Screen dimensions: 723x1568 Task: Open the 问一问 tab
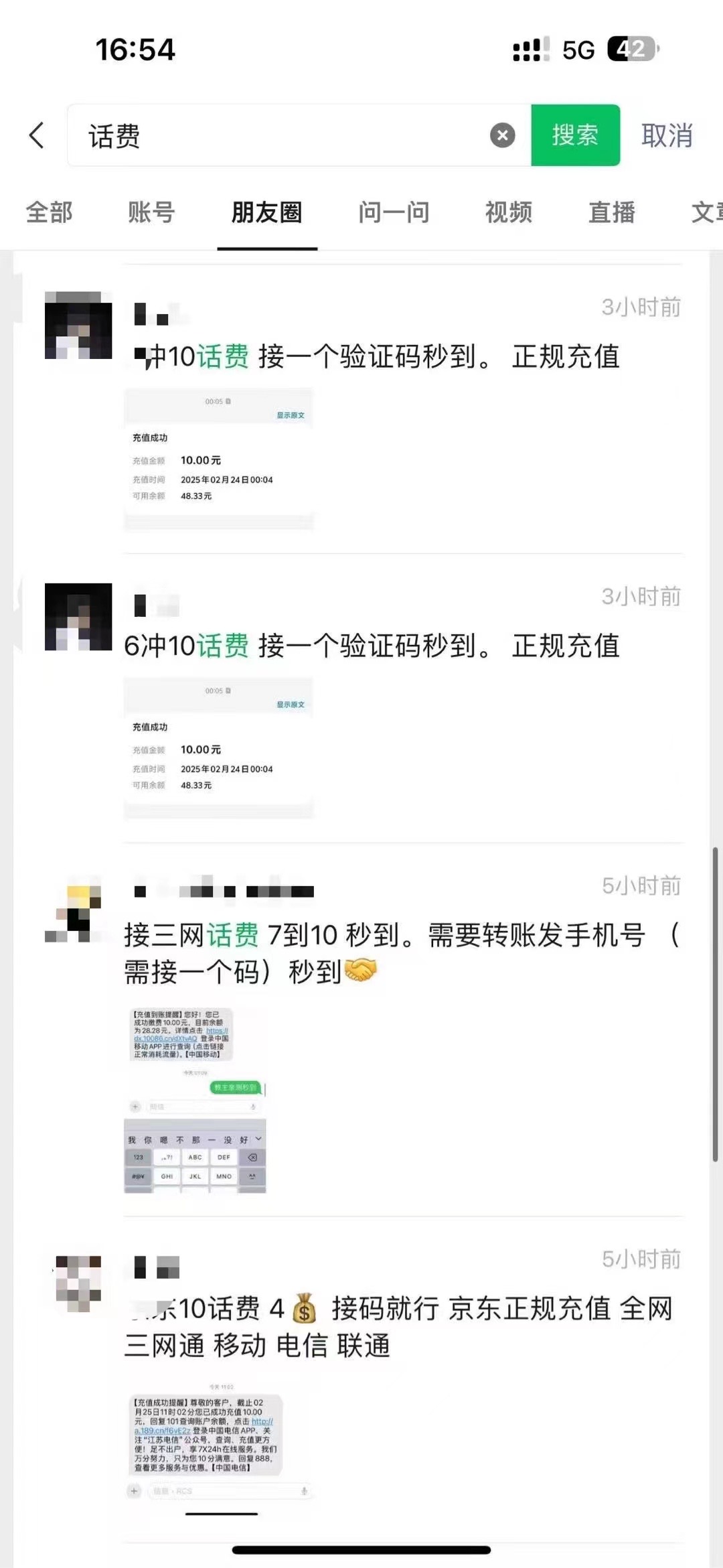(x=394, y=212)
